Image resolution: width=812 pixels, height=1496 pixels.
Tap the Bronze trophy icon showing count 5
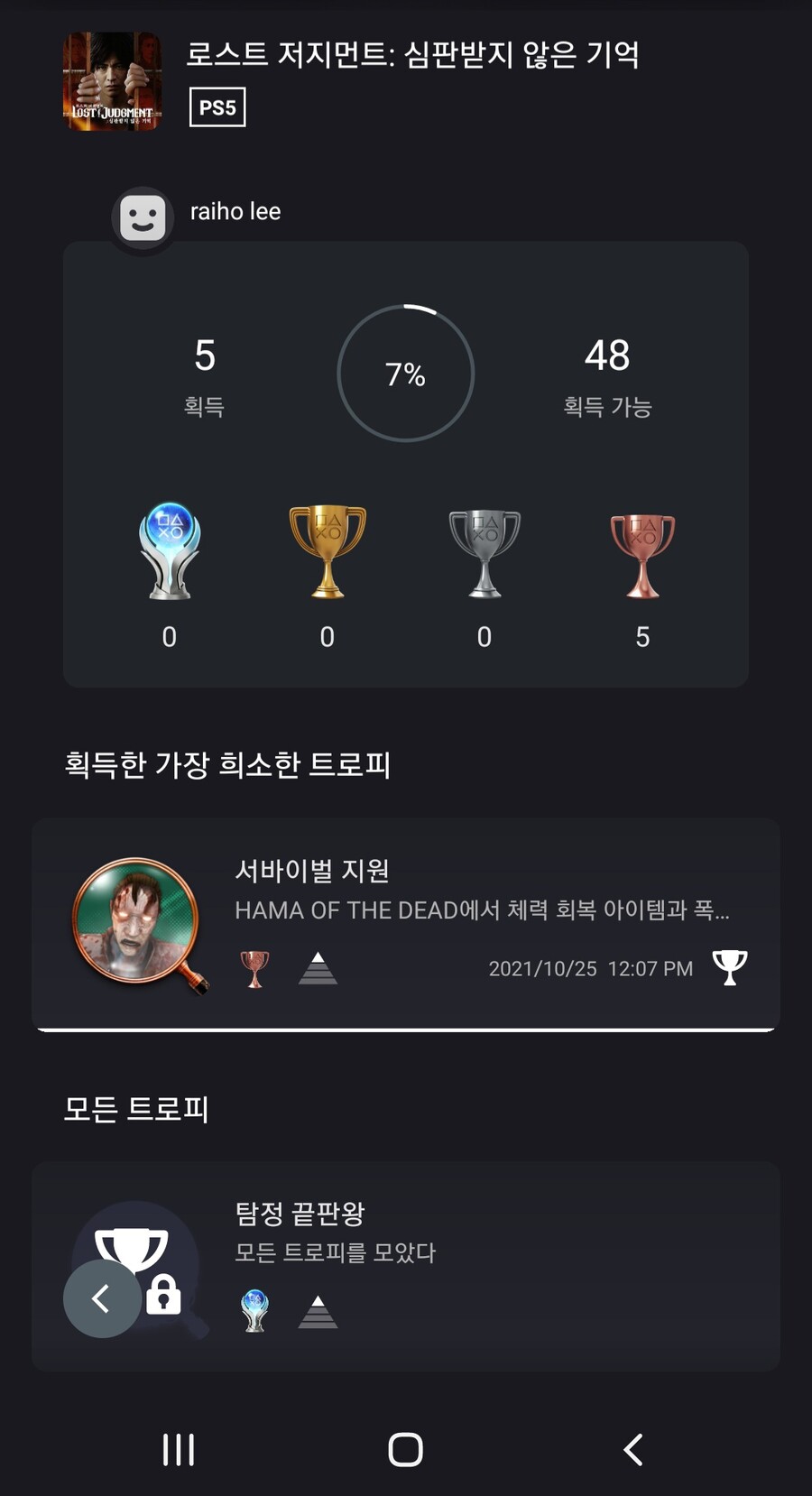tap(642, 555)
